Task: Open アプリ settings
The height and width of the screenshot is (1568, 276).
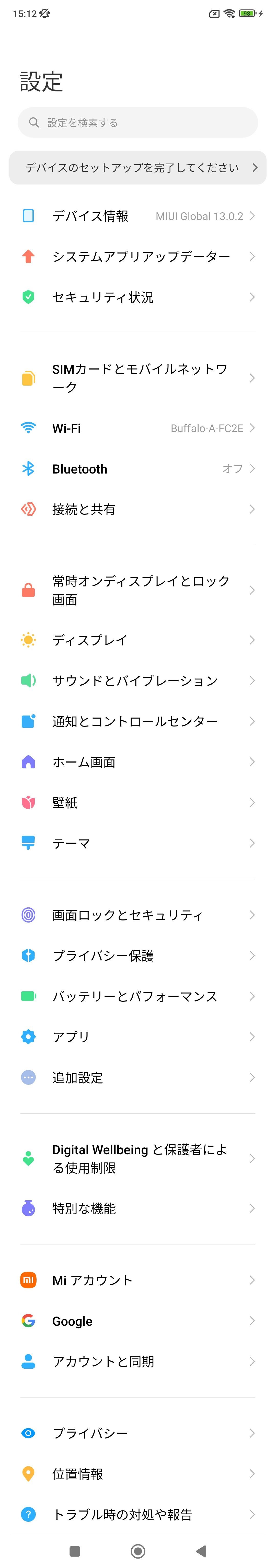Action: 138,1037
